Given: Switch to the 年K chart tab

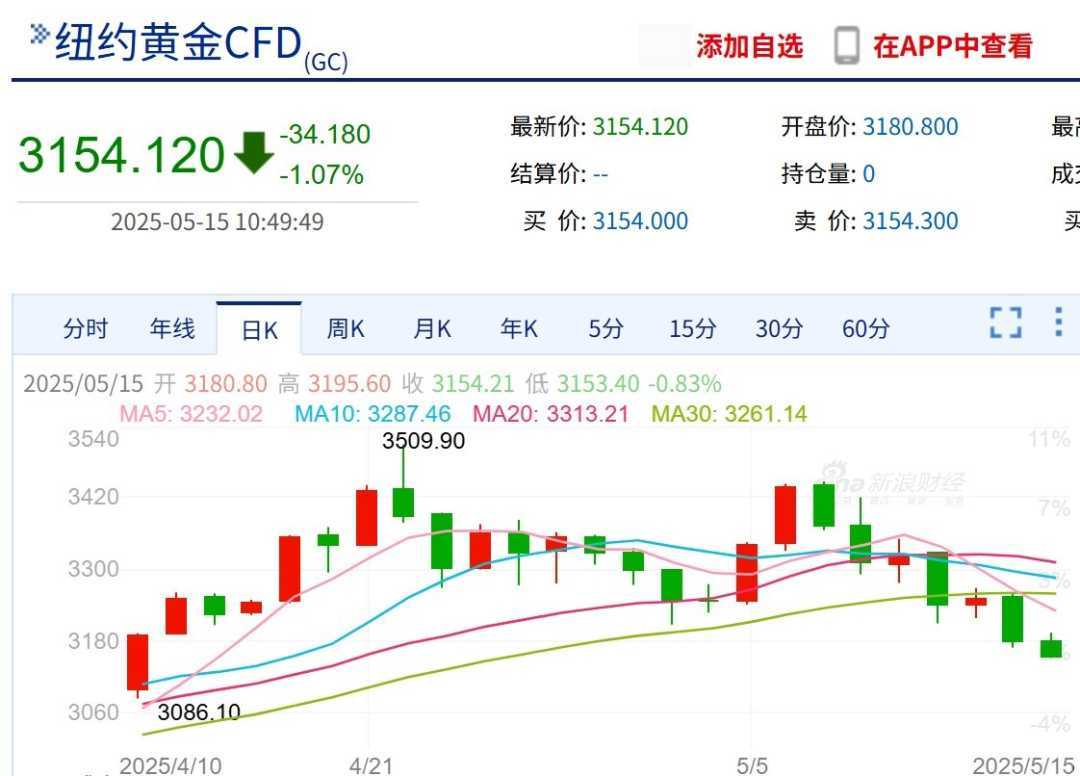Looking at the screenshot, I should pyautogui.click(x=519, y=328).
